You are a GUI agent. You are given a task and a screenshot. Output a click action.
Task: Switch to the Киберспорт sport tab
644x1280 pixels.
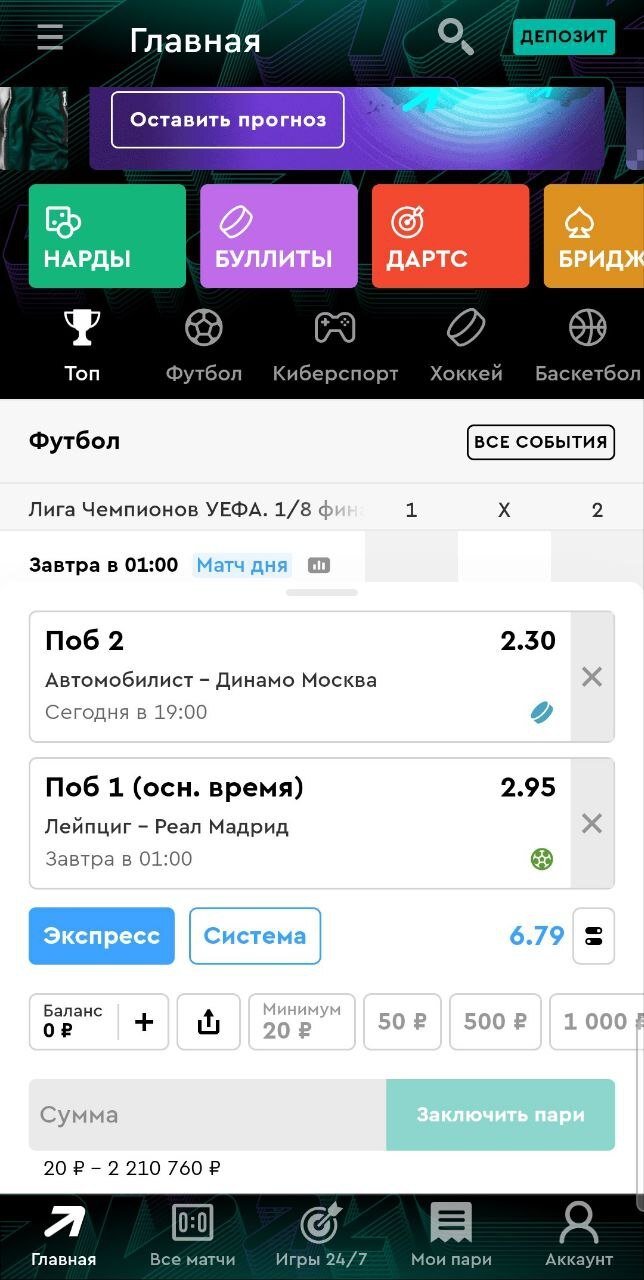pyautogui.click(x=335, y=346)
